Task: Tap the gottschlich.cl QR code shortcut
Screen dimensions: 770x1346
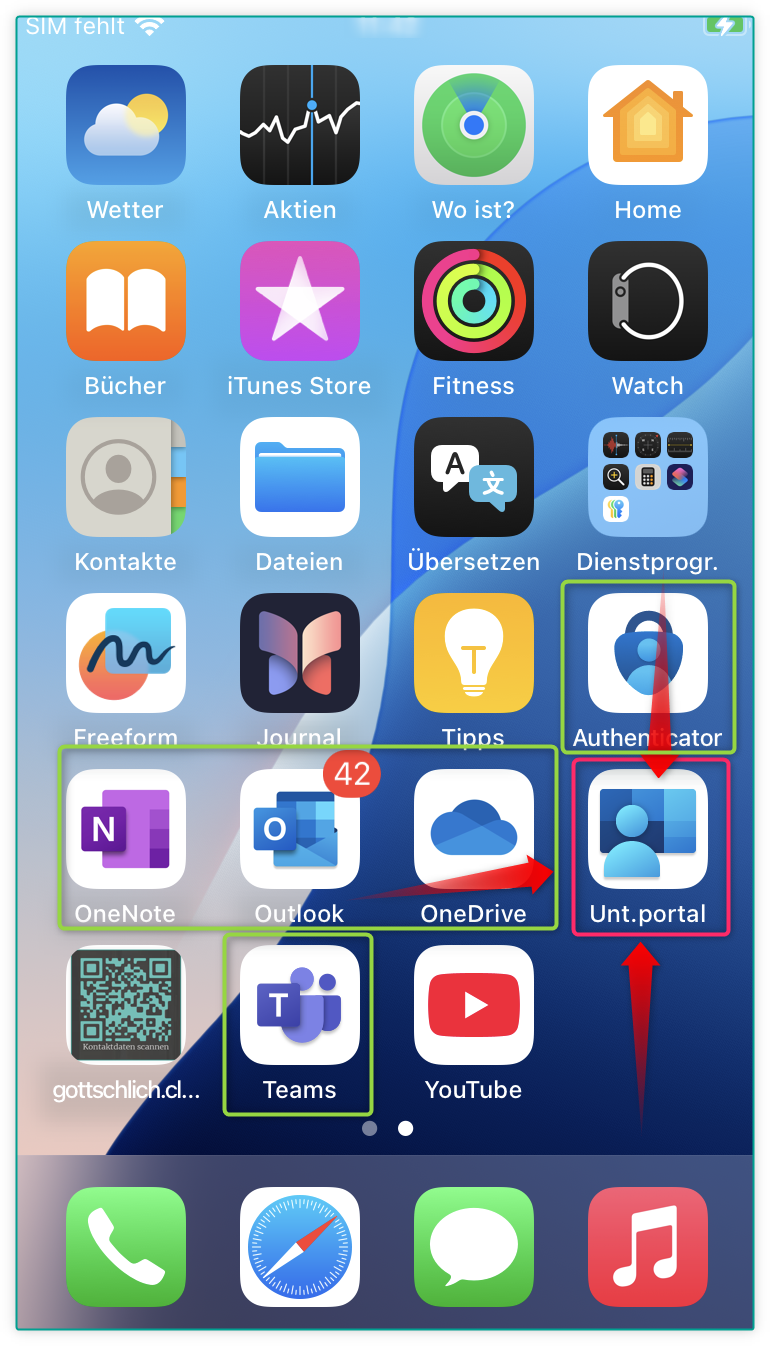Action: 125,1005
